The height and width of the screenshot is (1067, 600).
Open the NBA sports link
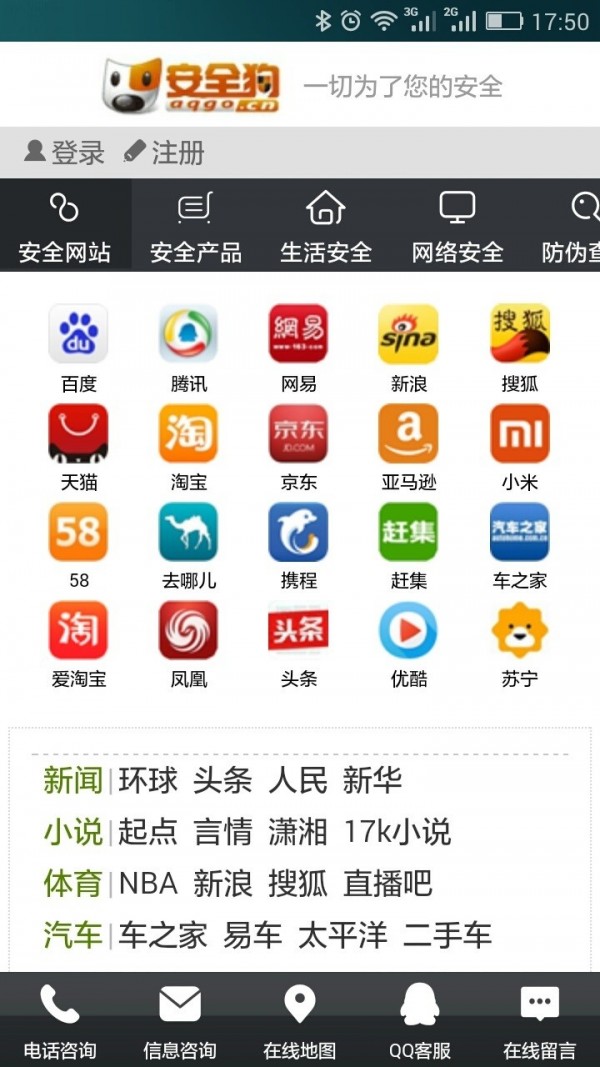(x=148, y=883)
